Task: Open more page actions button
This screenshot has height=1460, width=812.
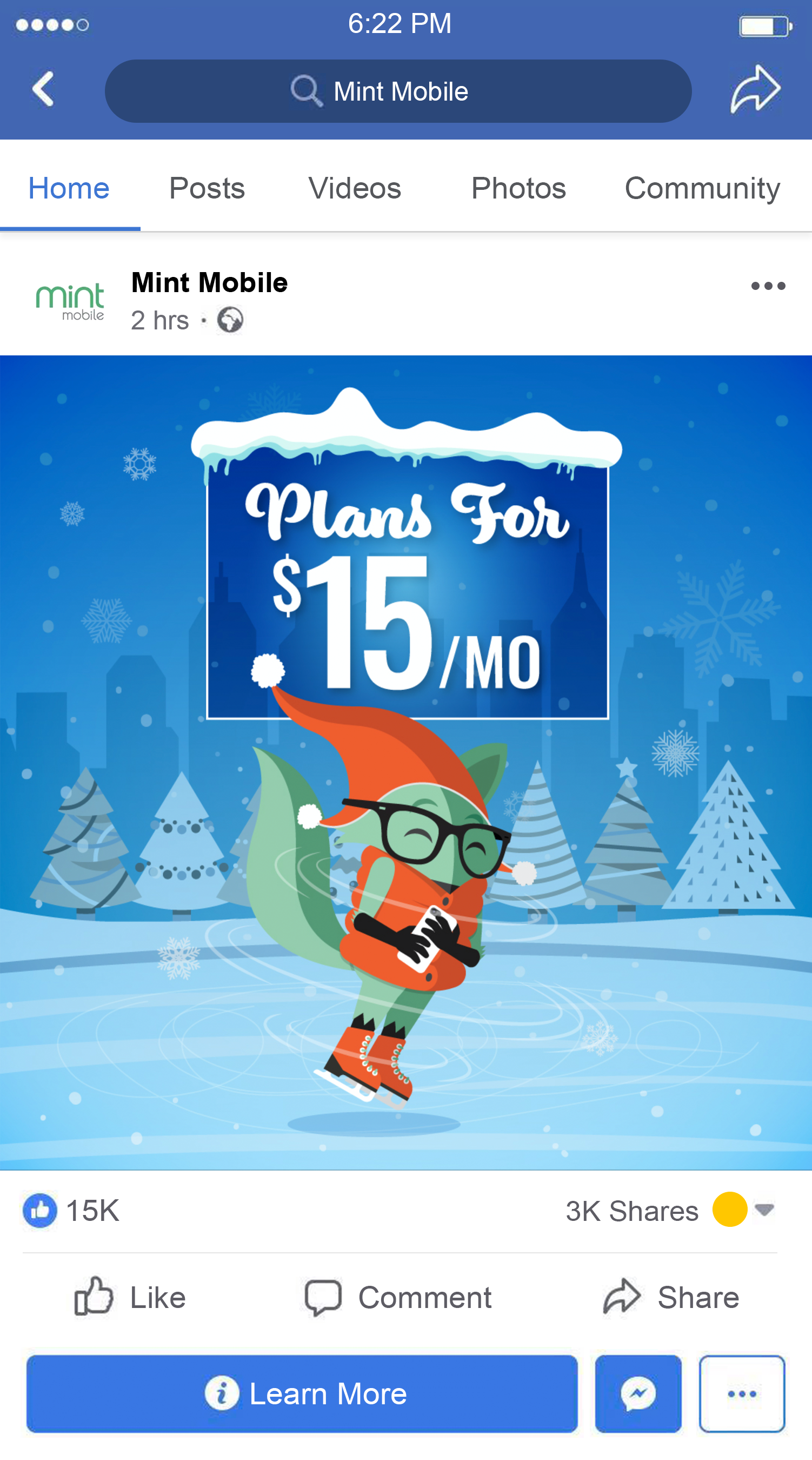Action: click(x=742, y=1393)
